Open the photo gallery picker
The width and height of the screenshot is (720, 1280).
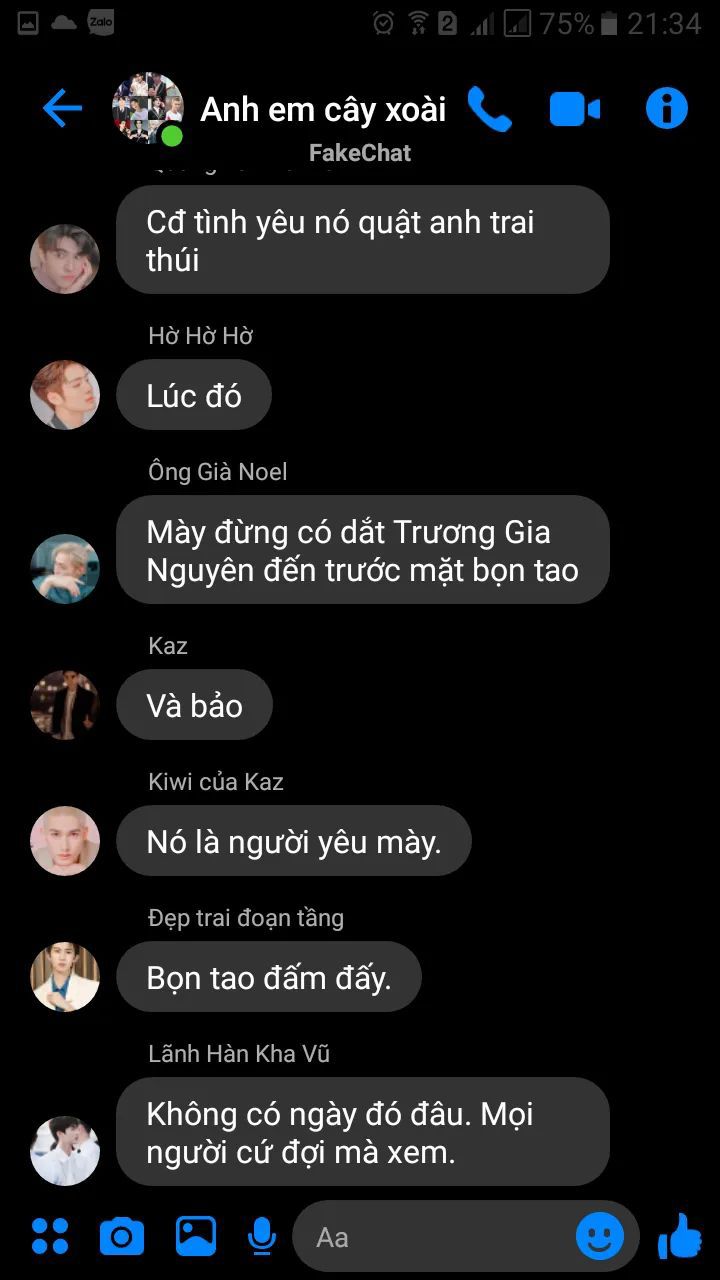point(196,1237)
